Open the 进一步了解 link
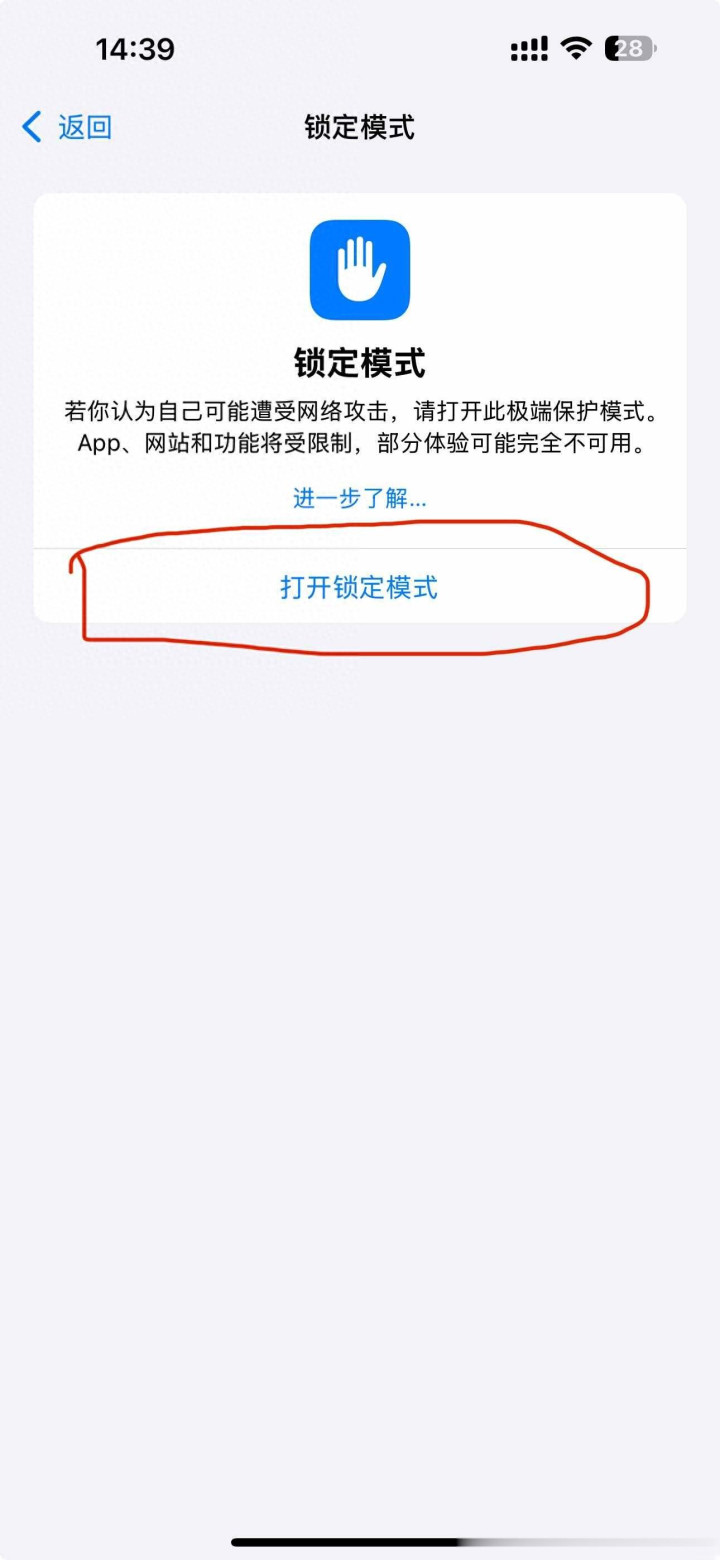720x1560 pixels. [x=359, y=498]
